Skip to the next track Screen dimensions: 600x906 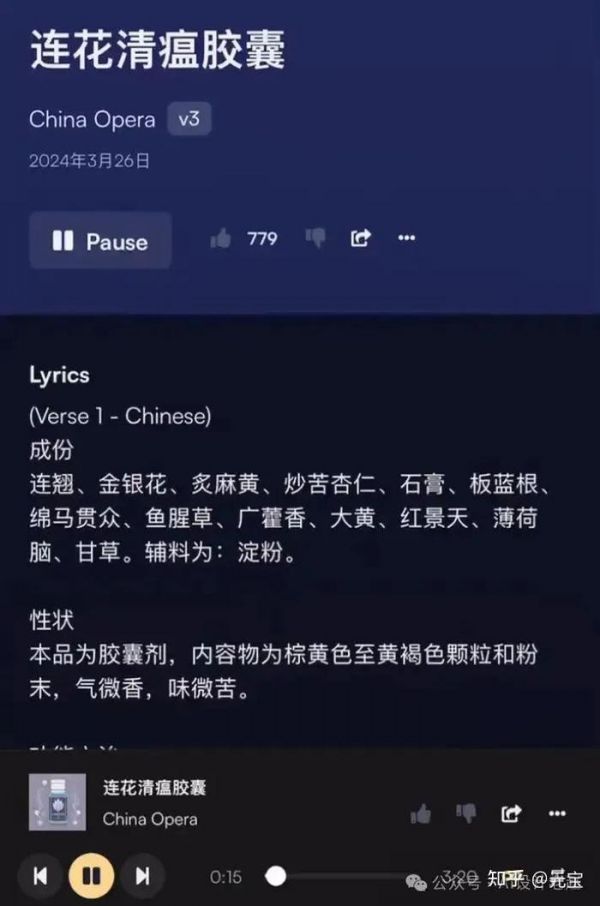pos(142,877)
